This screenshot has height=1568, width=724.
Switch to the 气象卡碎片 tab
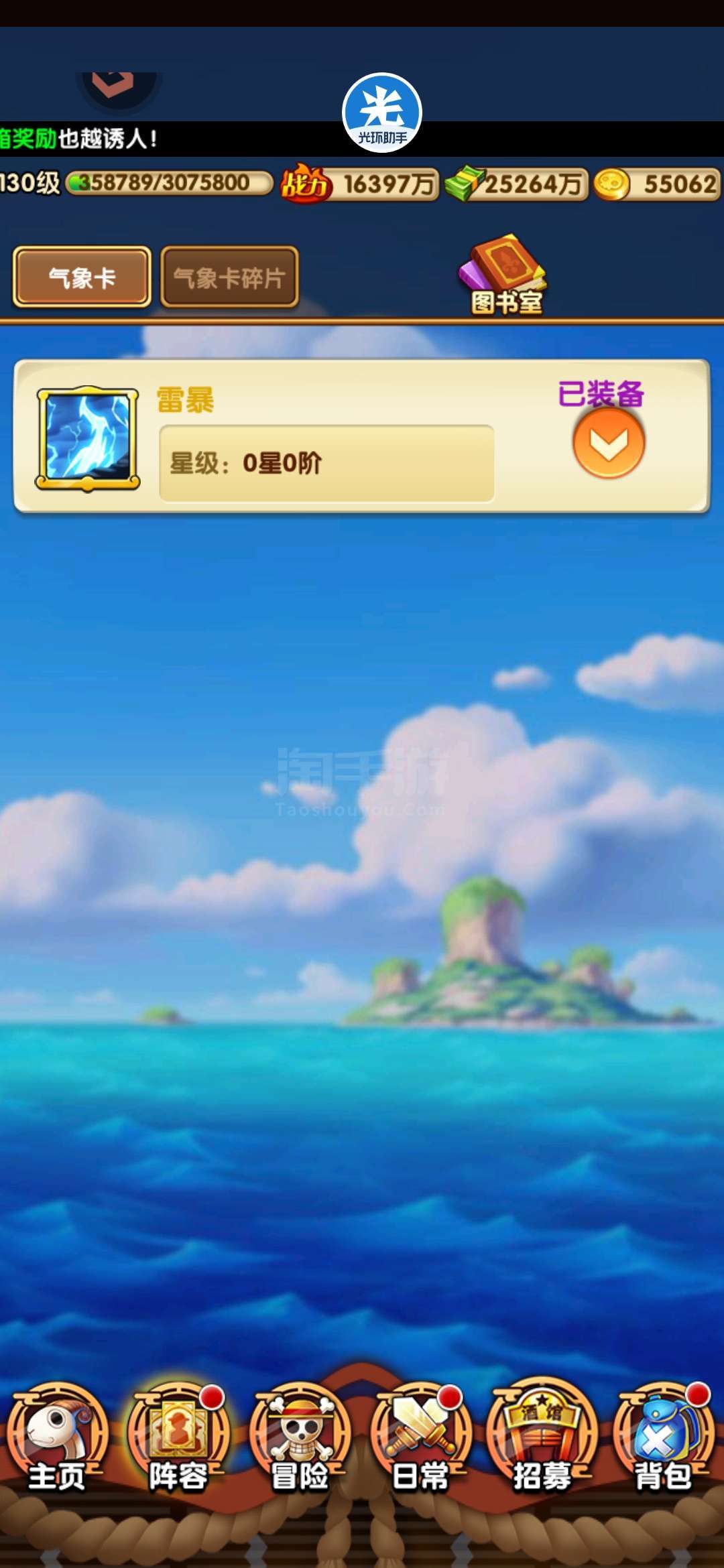coord(229,277)
